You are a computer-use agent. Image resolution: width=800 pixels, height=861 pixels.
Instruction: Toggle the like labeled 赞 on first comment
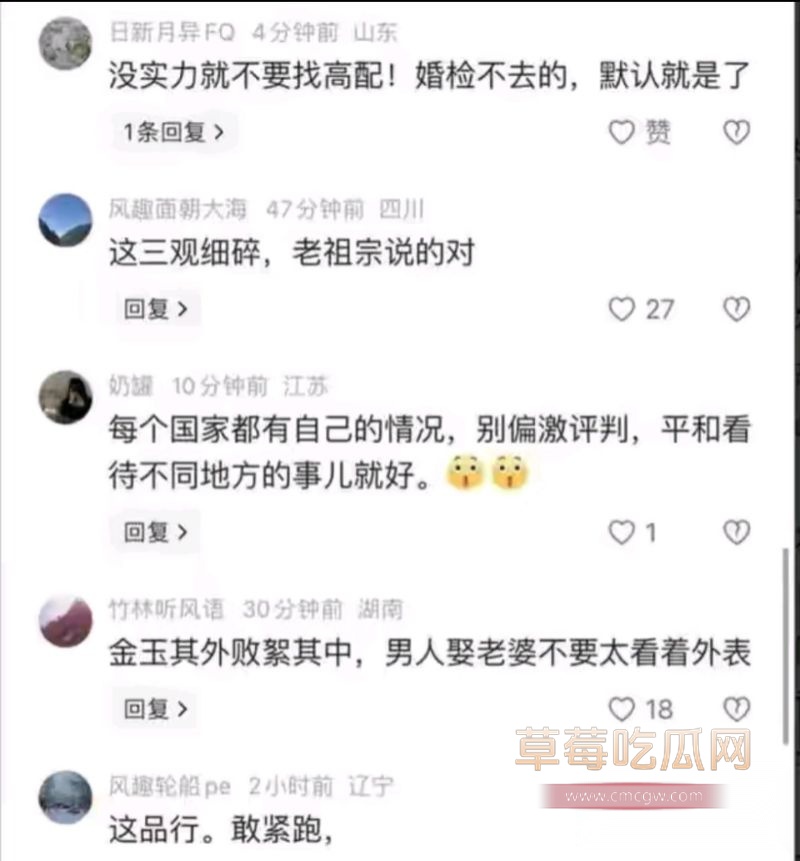click(x=638, y=132)
